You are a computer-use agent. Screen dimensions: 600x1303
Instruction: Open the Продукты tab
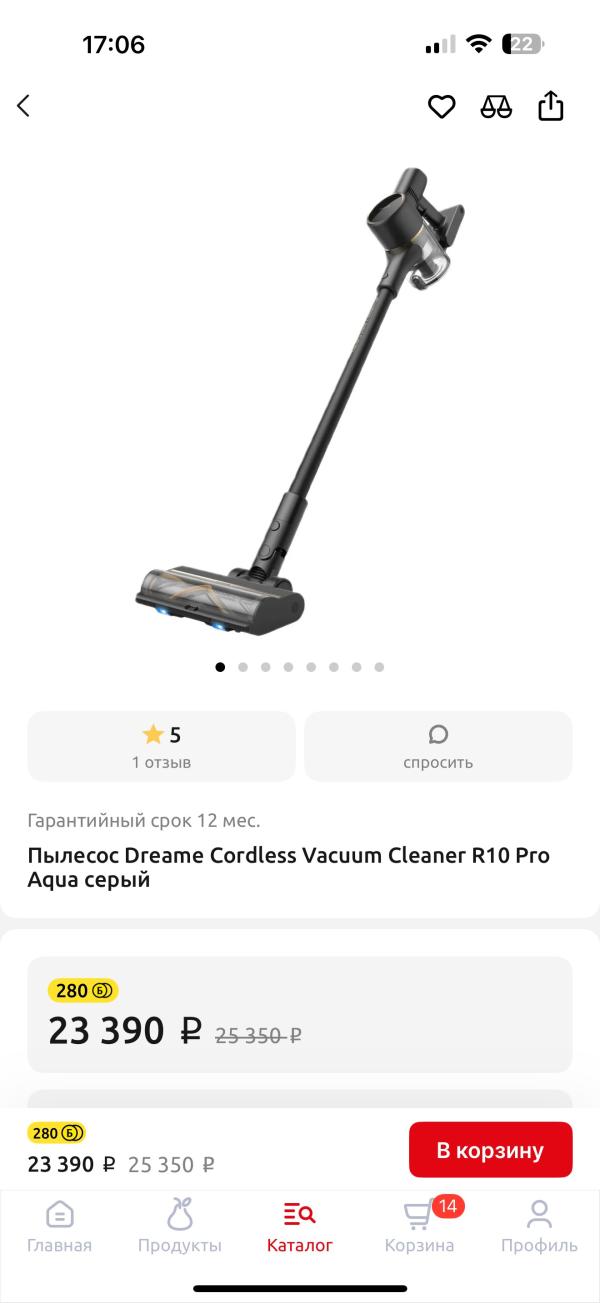point(180,1227)
